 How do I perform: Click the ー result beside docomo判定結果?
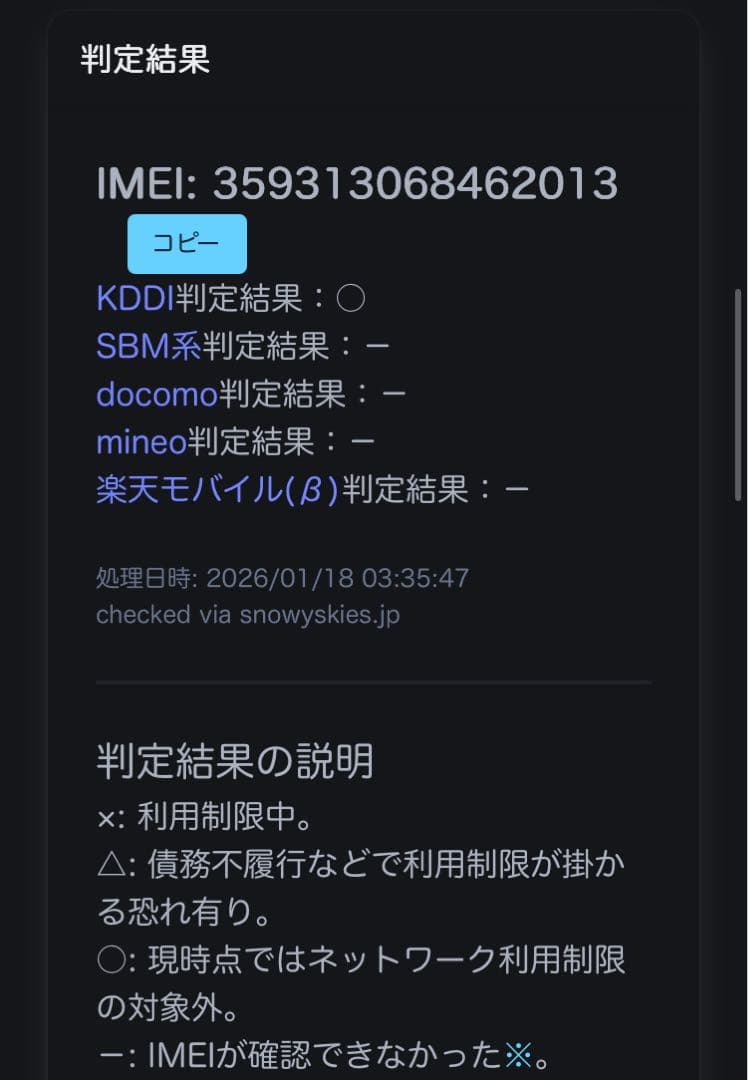click(x=395, y=393)
